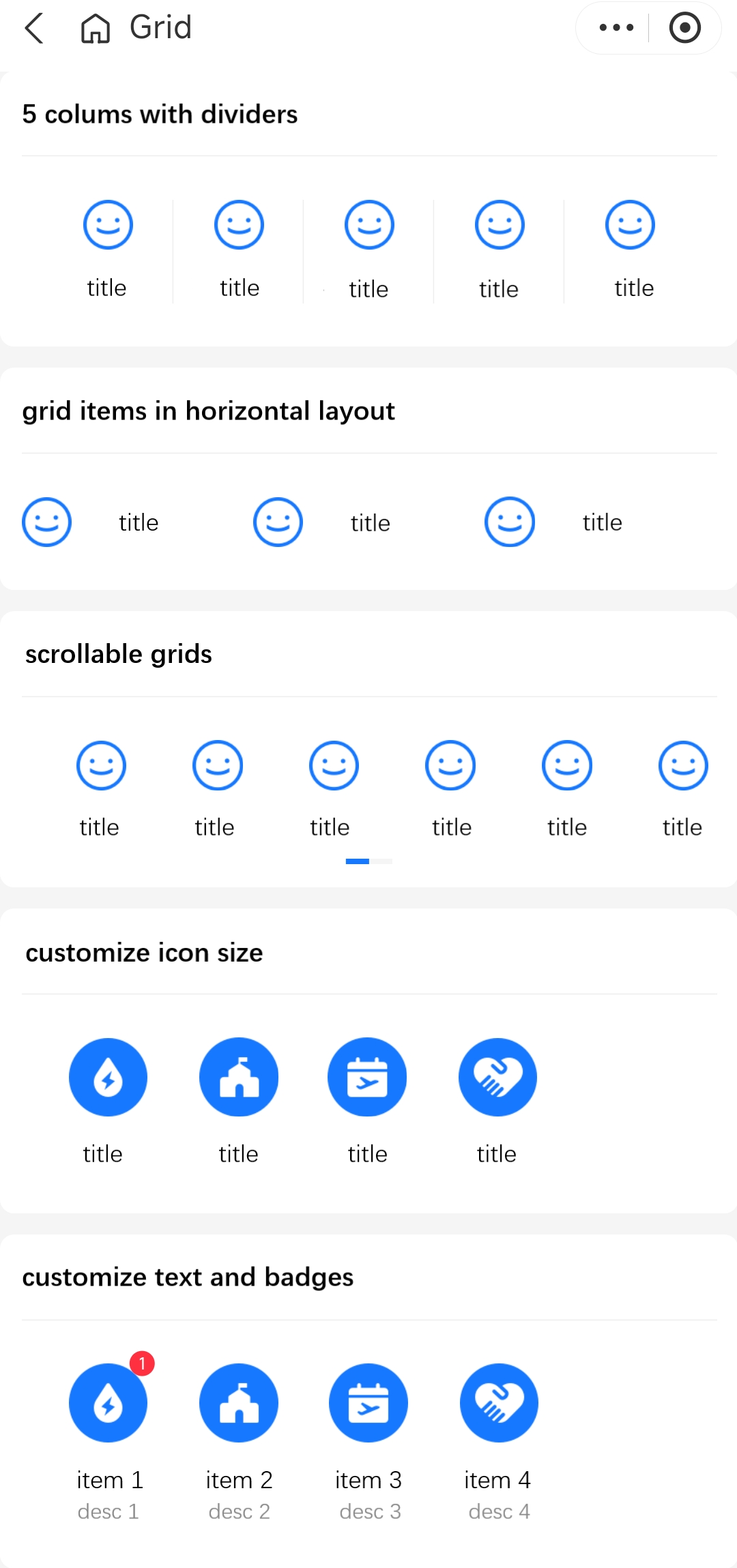The width and height of the screenshot is (737, 1568).
Task: Close the mini program via circle button
Action: pos(684,28)
